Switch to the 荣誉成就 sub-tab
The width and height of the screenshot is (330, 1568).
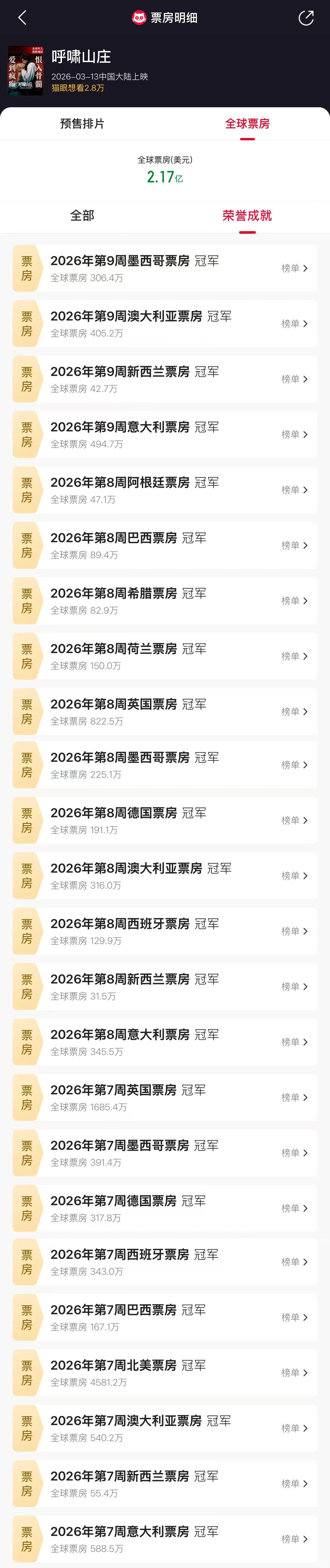click(247, 215)
